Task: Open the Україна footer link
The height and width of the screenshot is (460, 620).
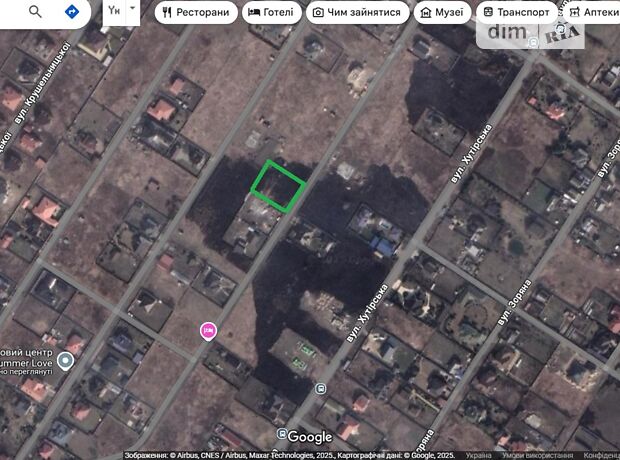Action: [479, 455]
